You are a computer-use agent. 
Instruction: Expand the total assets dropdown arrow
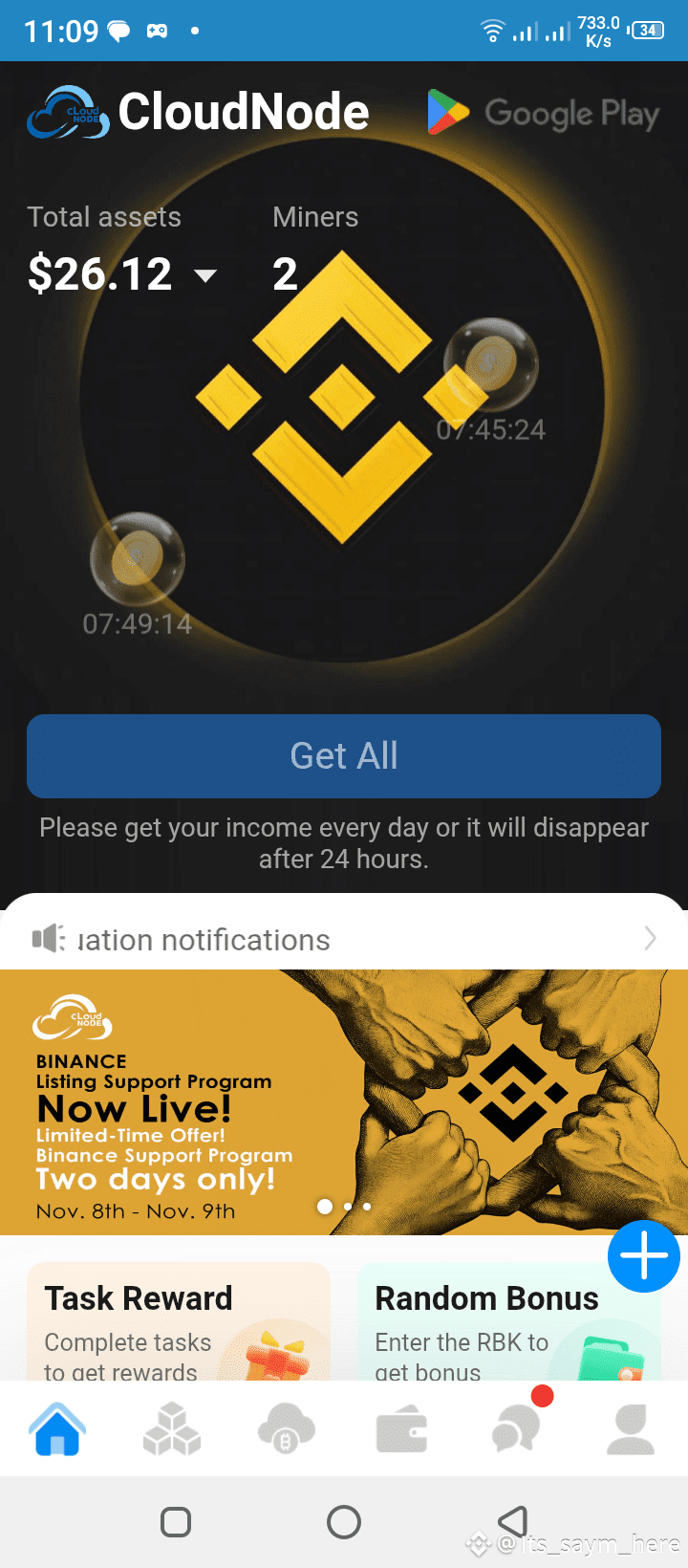[x=205, y=276]
